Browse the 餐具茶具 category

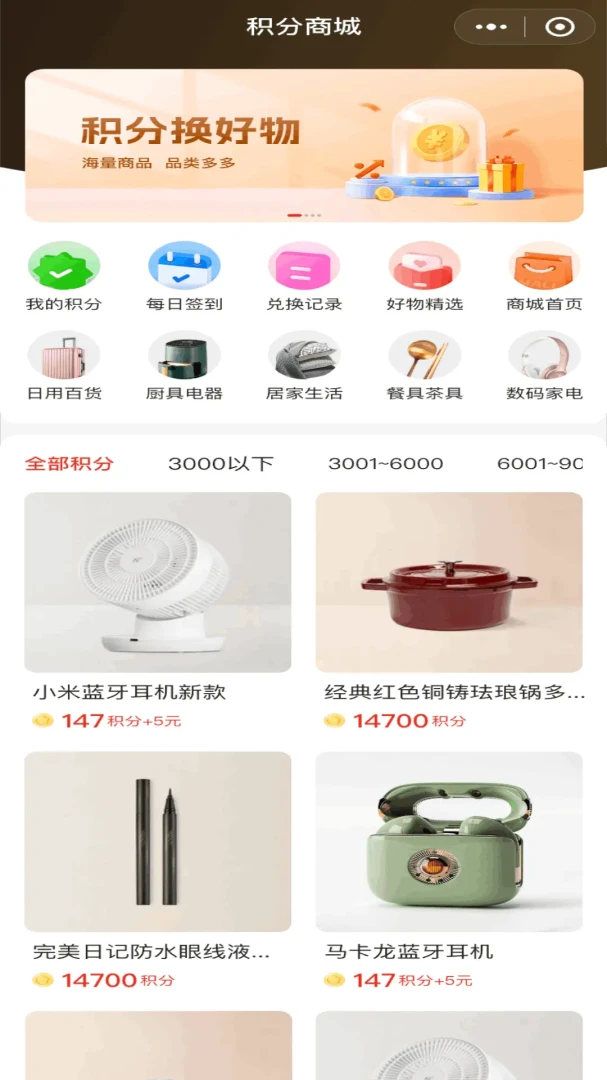coord(424,366)
